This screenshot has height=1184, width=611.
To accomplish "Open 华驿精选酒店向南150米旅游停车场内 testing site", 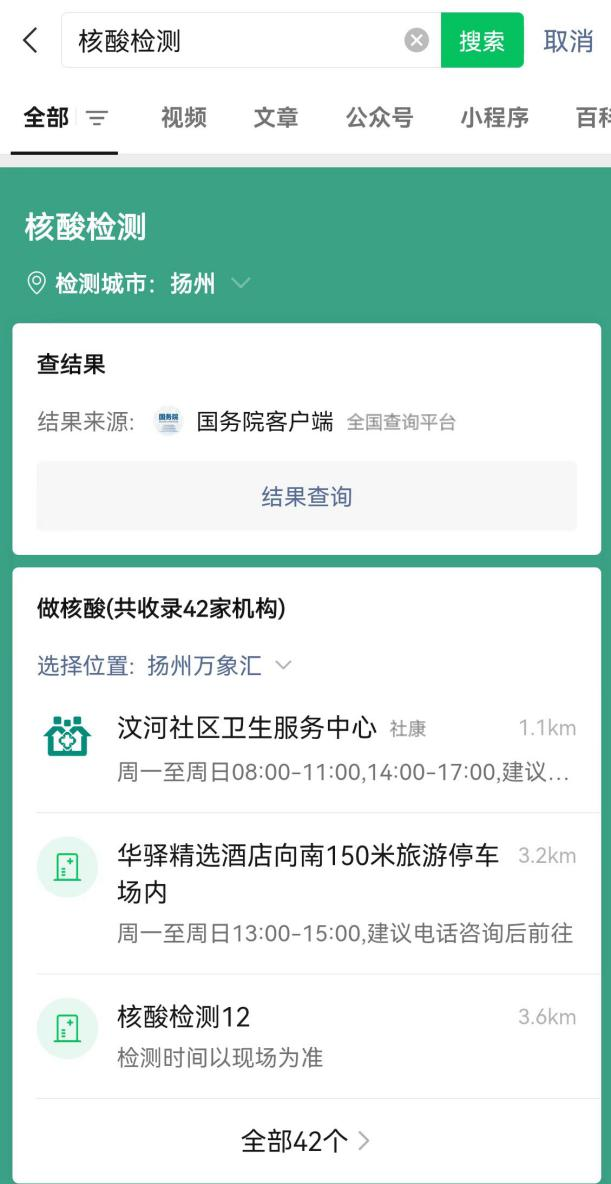I will click(306, 893).
